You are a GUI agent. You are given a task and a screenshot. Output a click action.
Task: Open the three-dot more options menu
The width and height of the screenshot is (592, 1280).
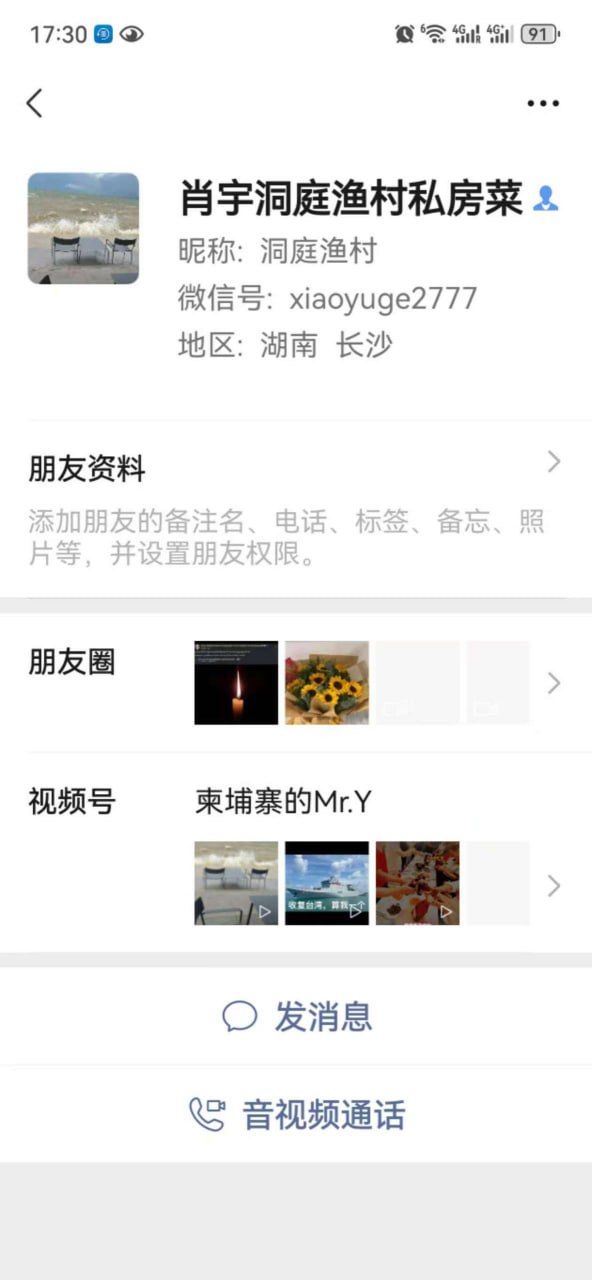click(543, 102)
